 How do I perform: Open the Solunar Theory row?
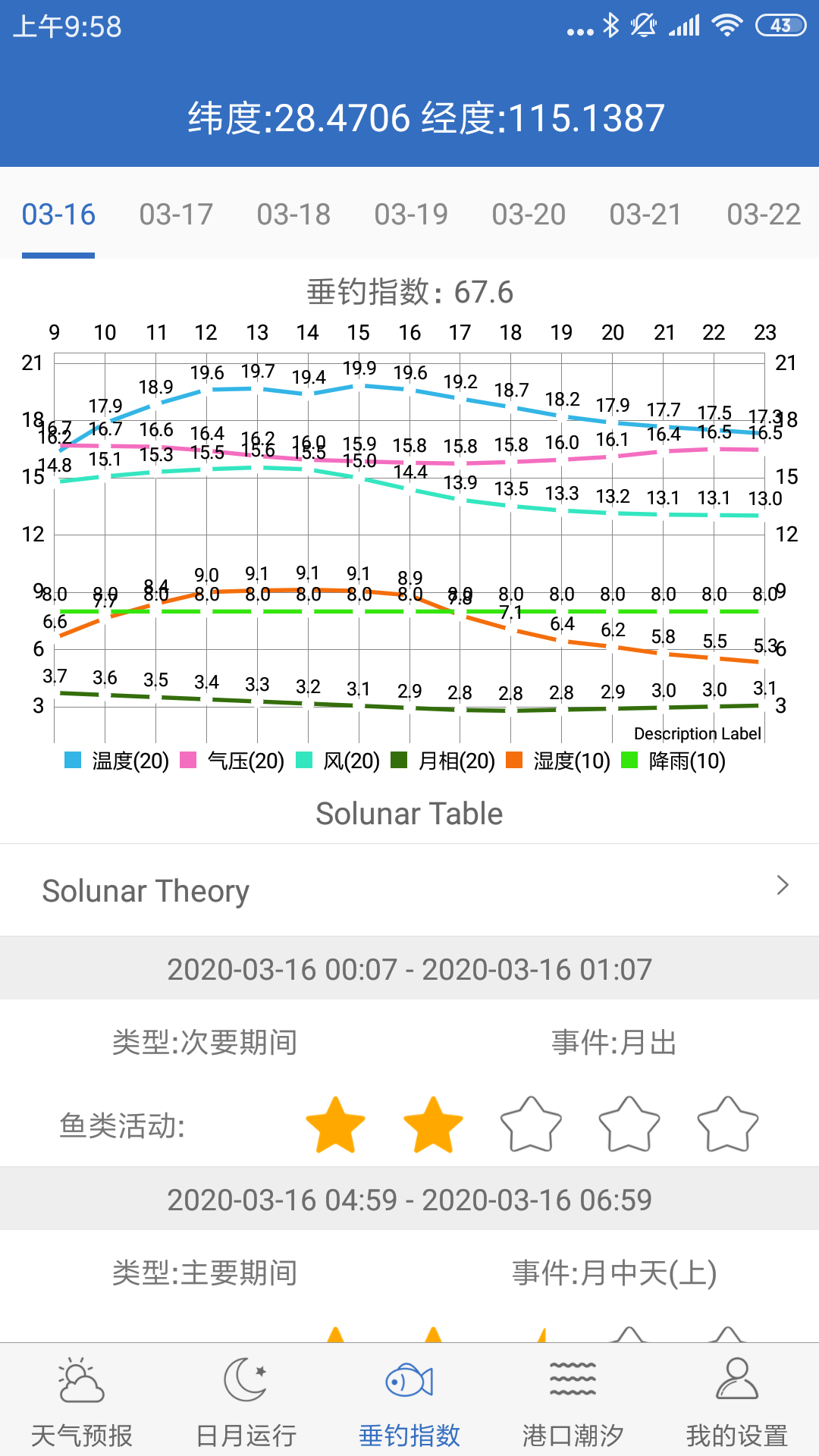click(x=409, y=890)
